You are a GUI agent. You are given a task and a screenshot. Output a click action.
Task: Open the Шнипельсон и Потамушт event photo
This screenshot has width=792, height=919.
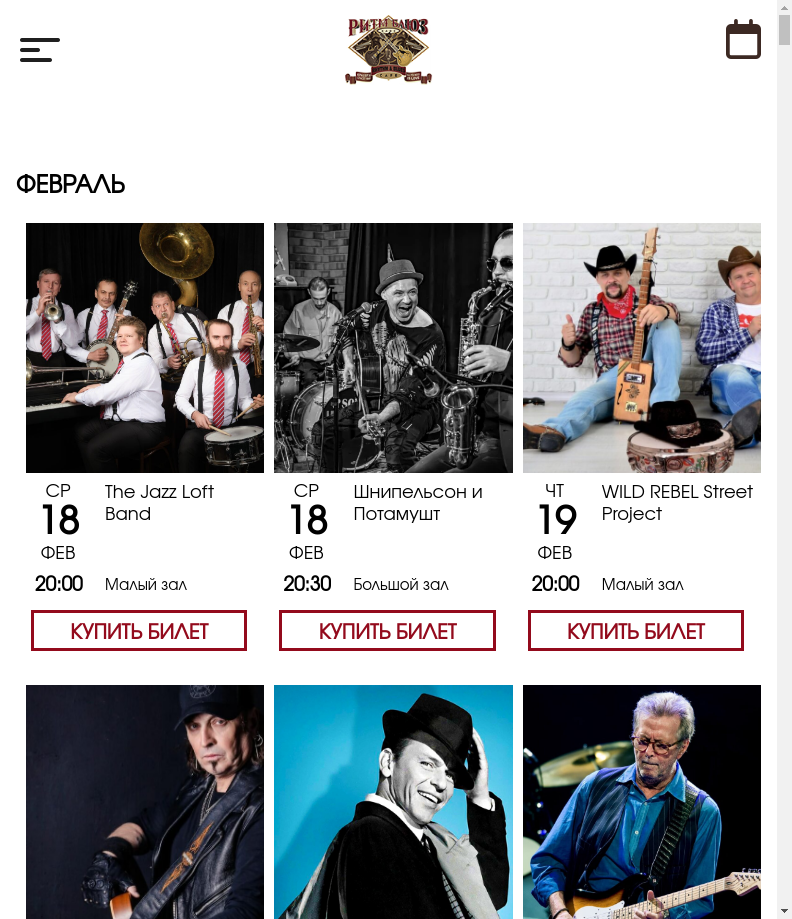click(x=393, y=347)
